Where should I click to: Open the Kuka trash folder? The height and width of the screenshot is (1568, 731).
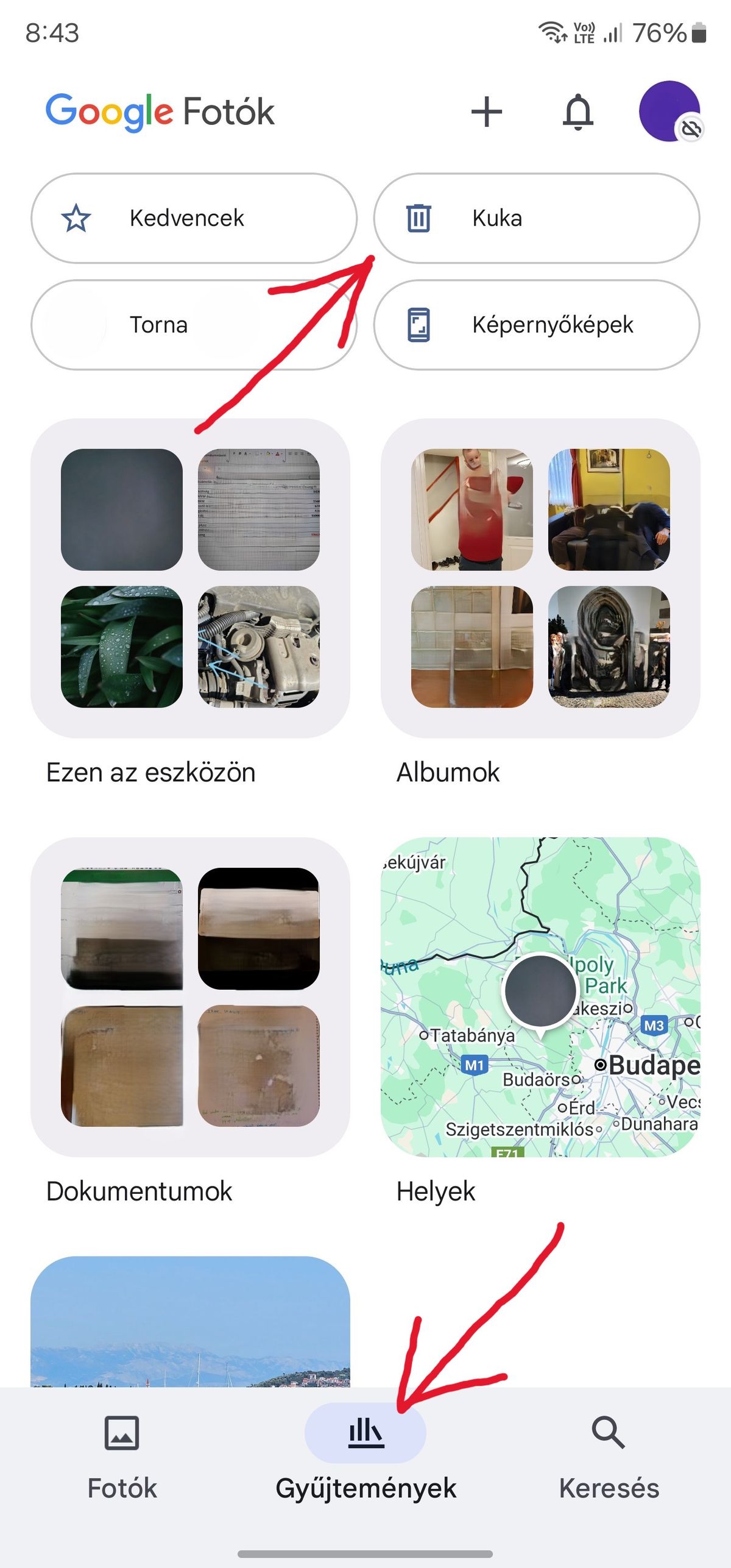[x=536, y=218]
